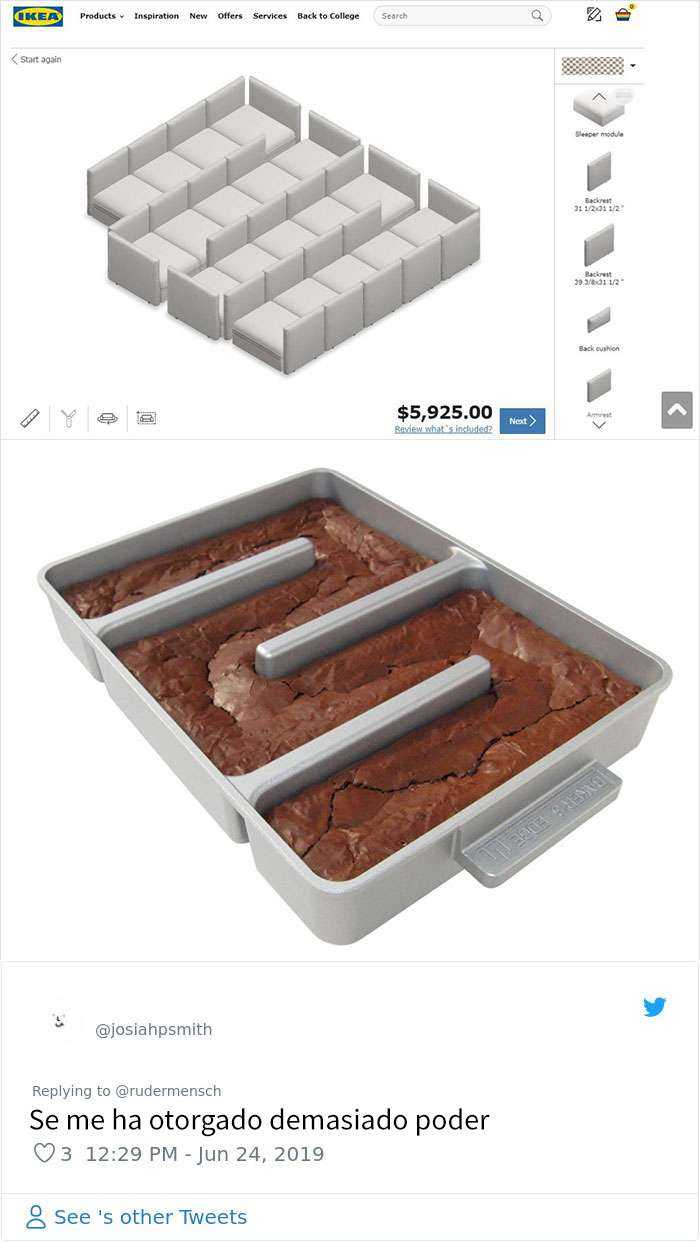Screen dimensions: 700x1242
Task: View the @rudermensch tweet being replied to
Action: point(168,1091)
